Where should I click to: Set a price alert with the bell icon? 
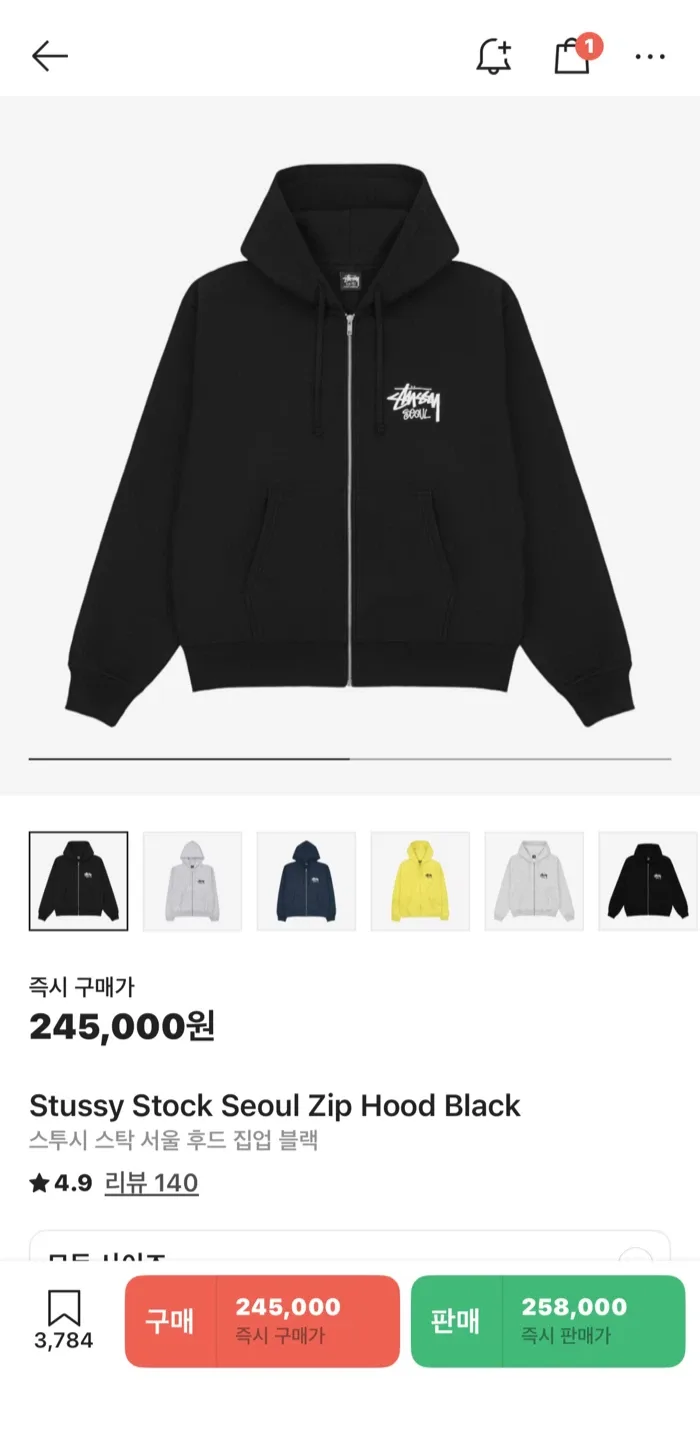tap(494, 56)
